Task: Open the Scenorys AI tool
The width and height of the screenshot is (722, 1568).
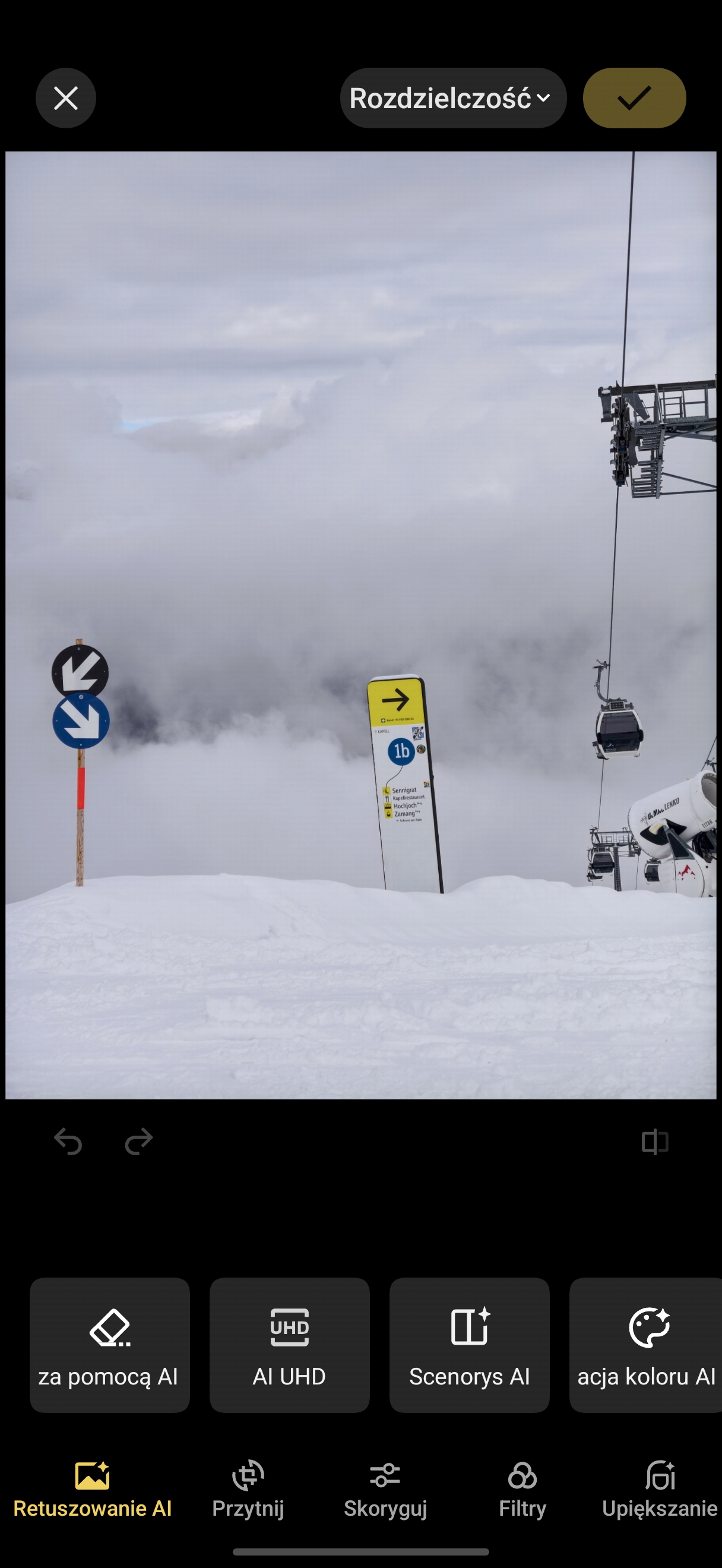Action: coord(469,1345)
